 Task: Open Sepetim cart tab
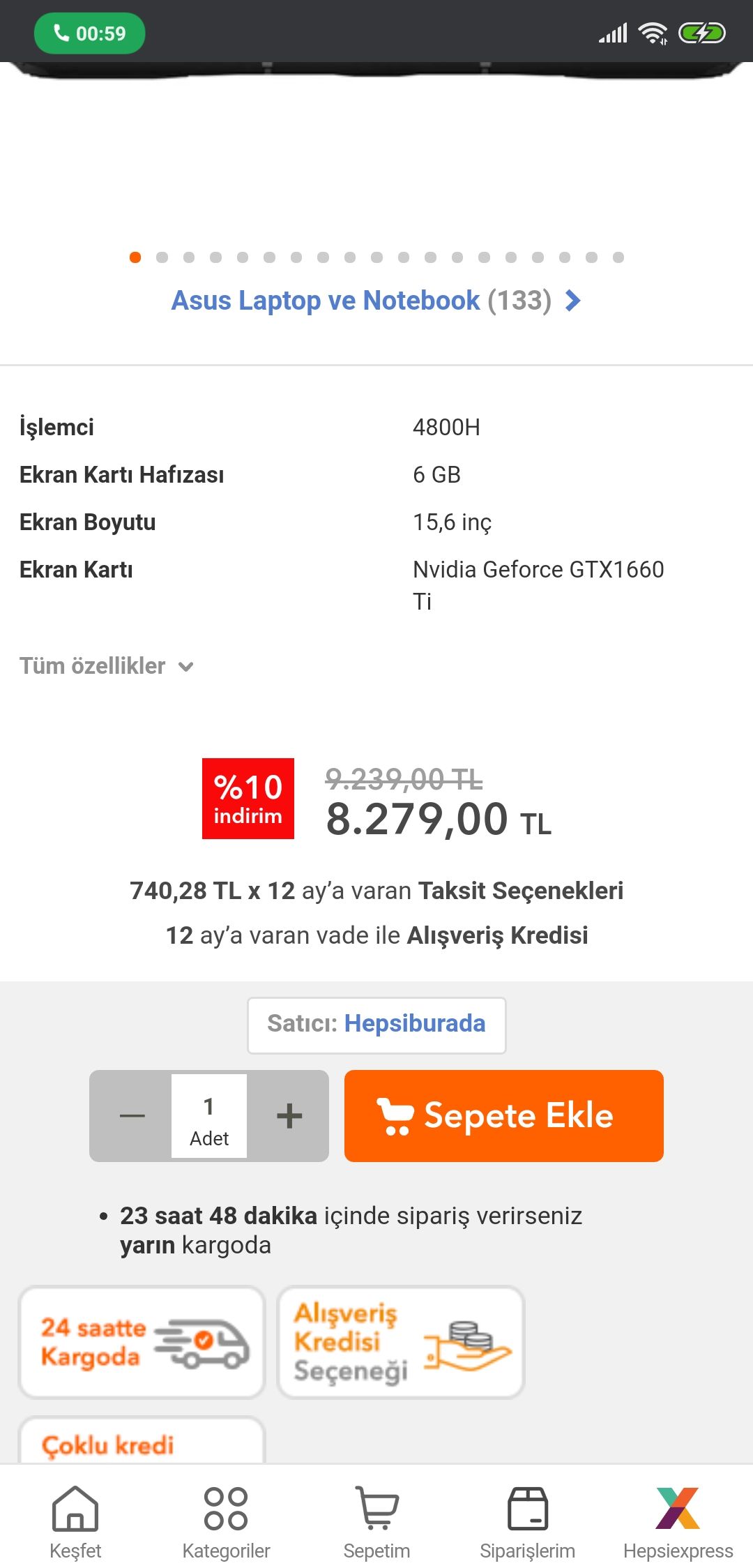(376, 1522)
